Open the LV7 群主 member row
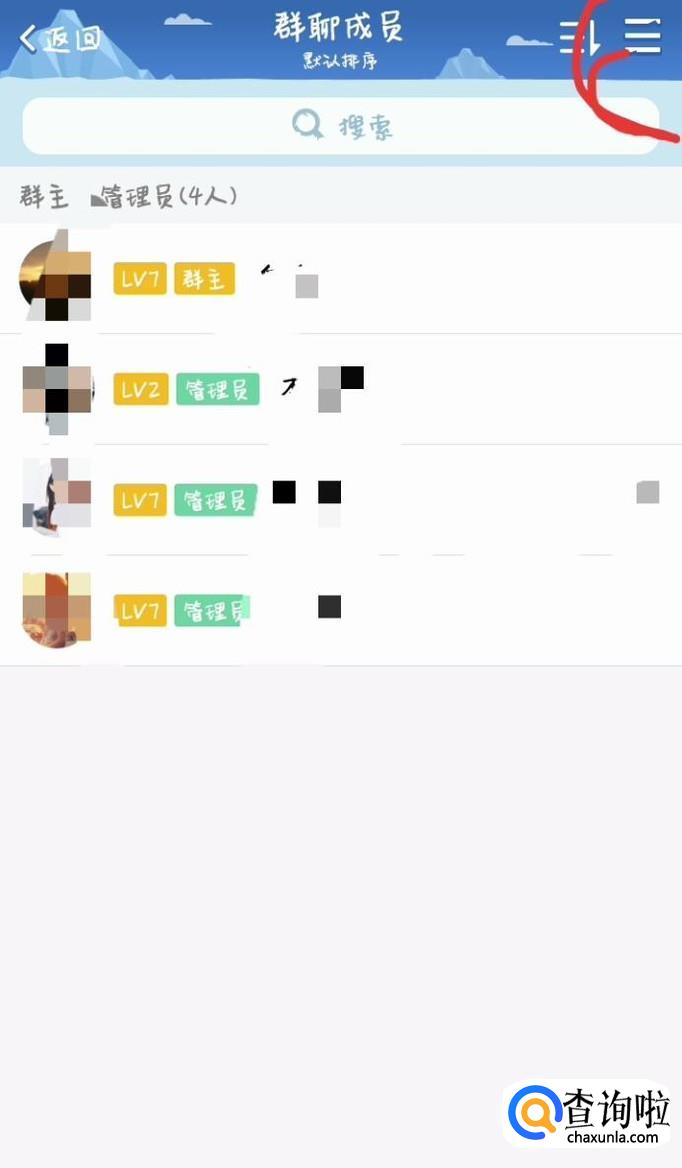The height and width of the screenshot is (1168, 682). 341,279
